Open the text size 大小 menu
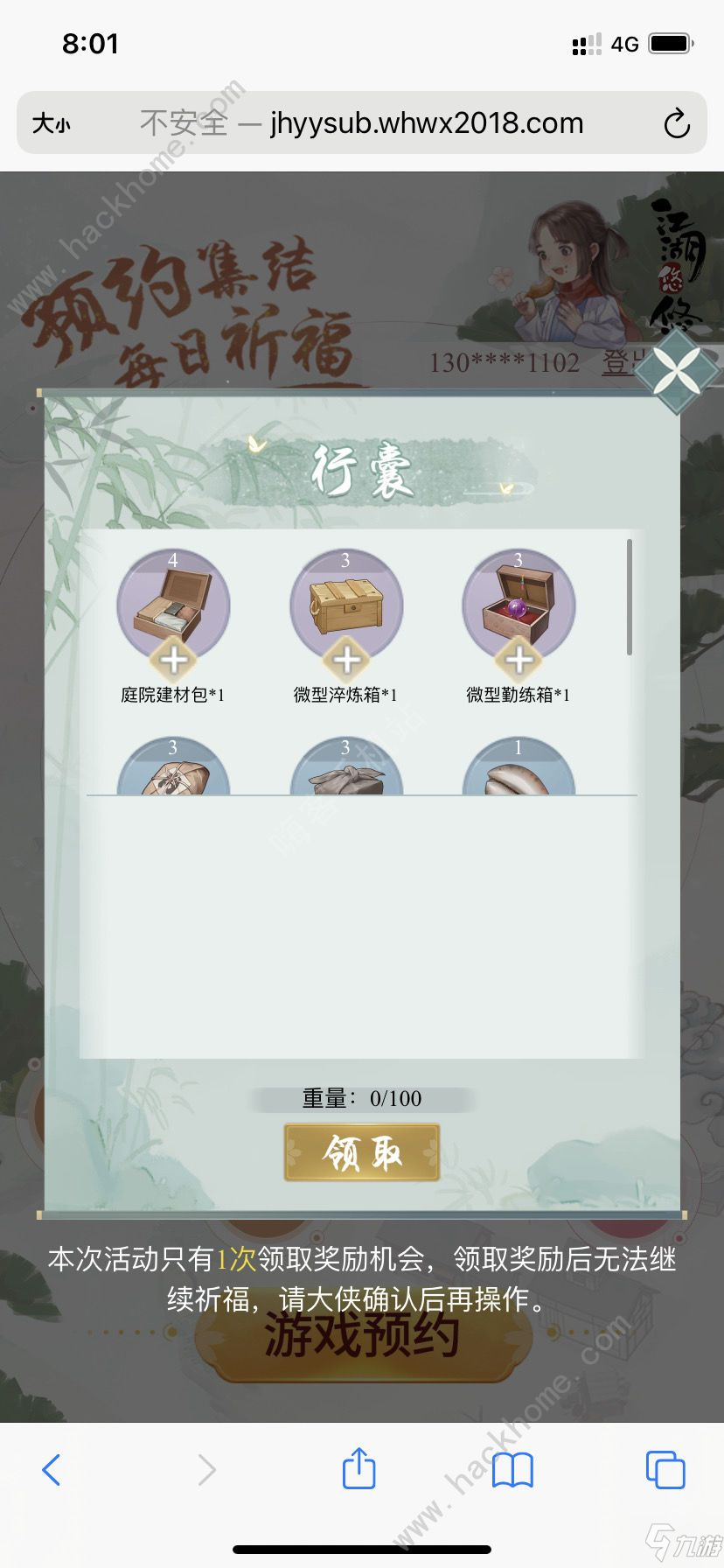 pyautogui.click(x=51, y=123)
